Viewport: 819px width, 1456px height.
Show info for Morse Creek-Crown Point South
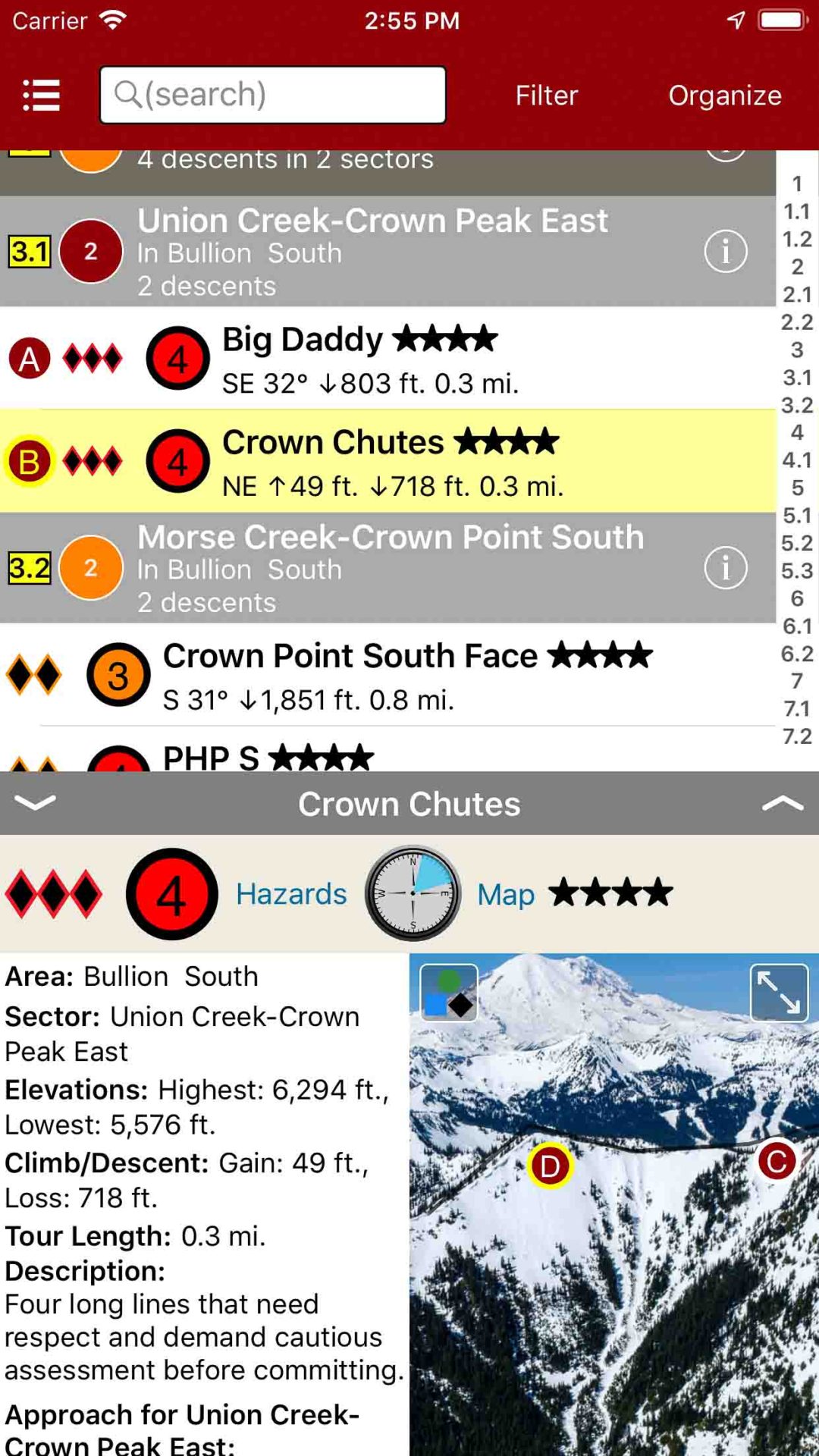click(725, 567)
